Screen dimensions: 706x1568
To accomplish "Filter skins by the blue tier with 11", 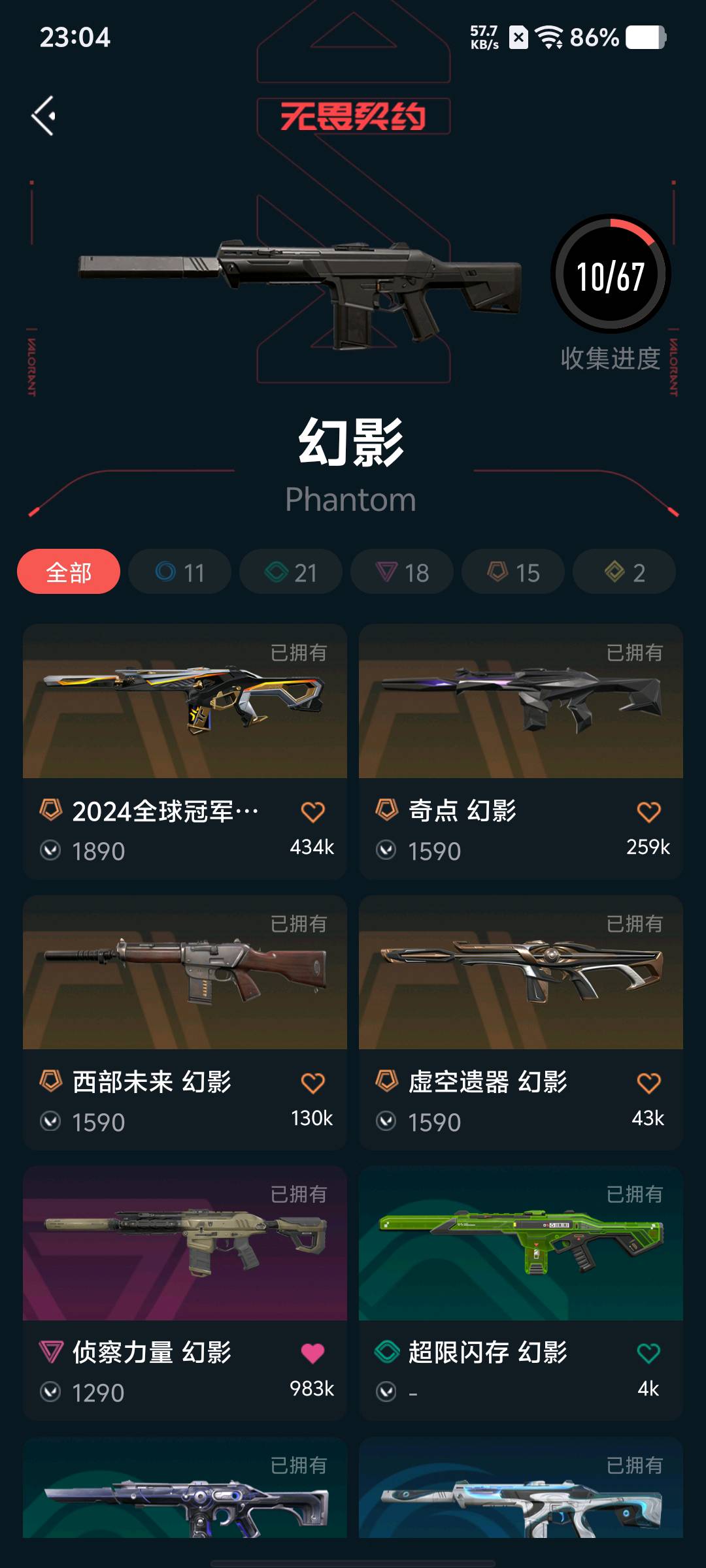I will click(x=180, y=572).
